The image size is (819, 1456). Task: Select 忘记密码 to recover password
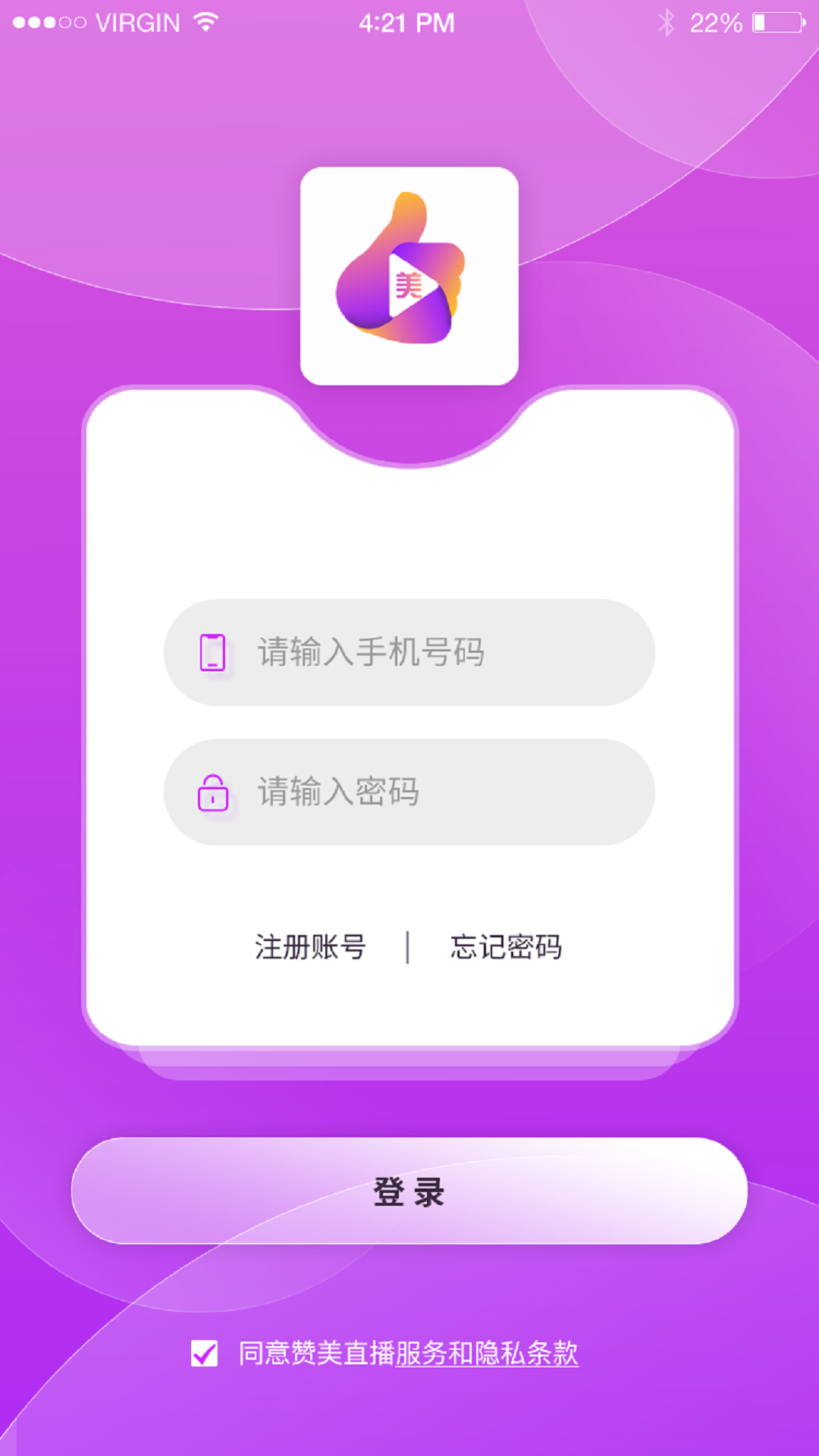(507, 946)
